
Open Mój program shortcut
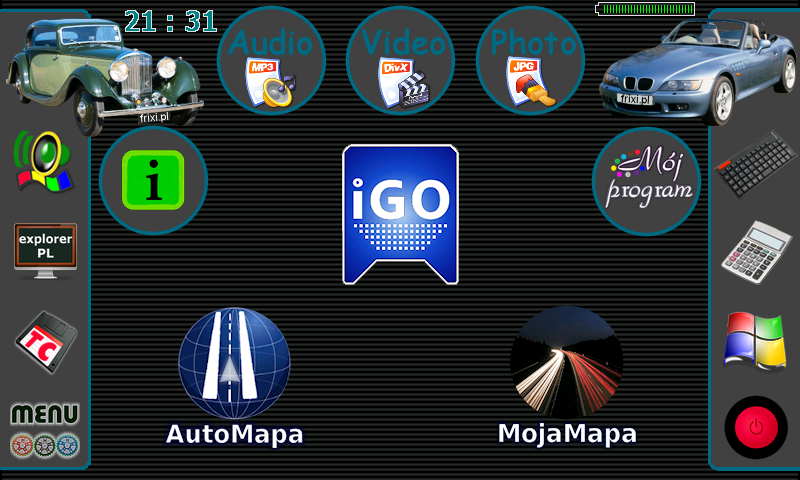[646, 181]
